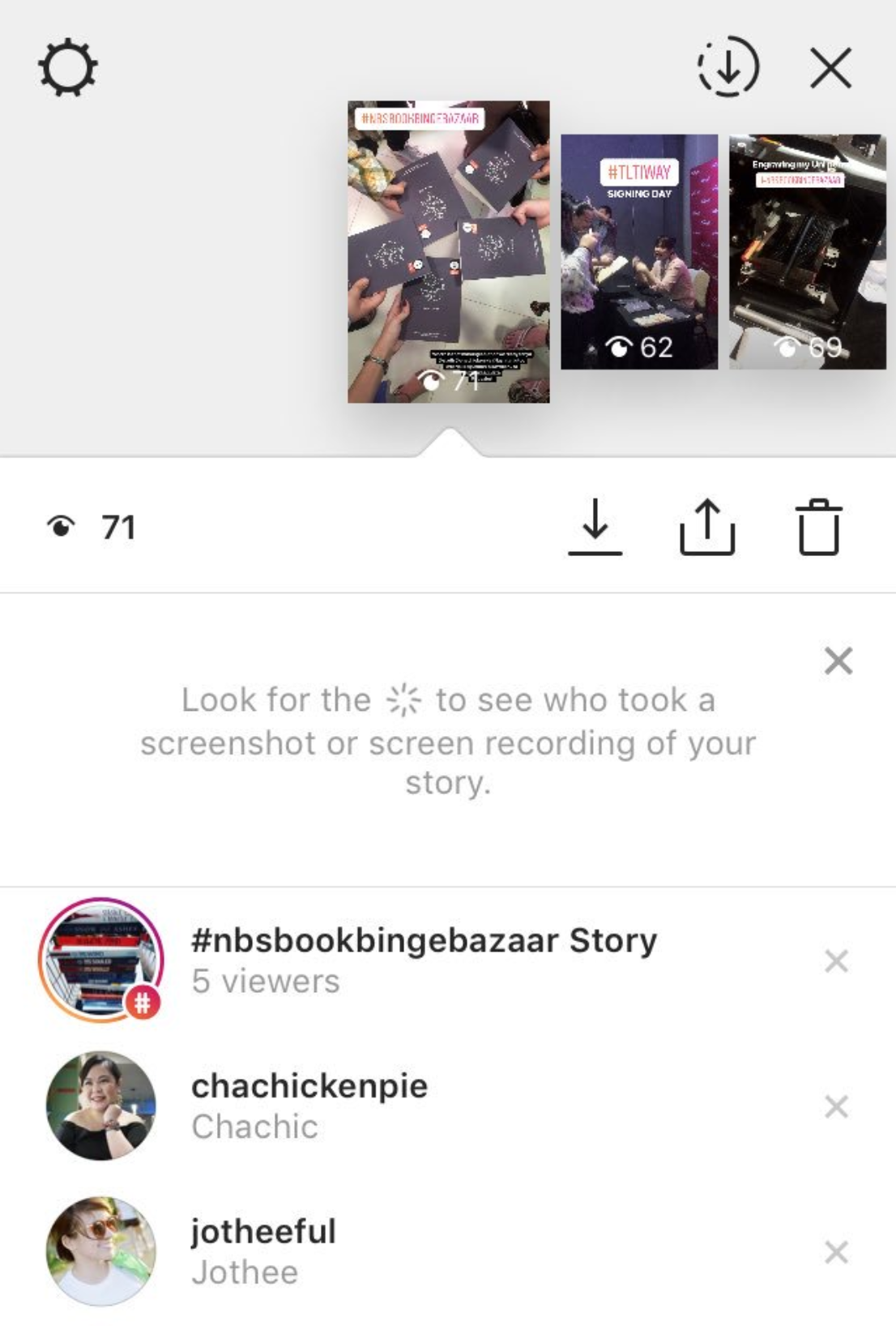Select the #TLTIWAY Signing Day story thumbnail

click(638, 251)
